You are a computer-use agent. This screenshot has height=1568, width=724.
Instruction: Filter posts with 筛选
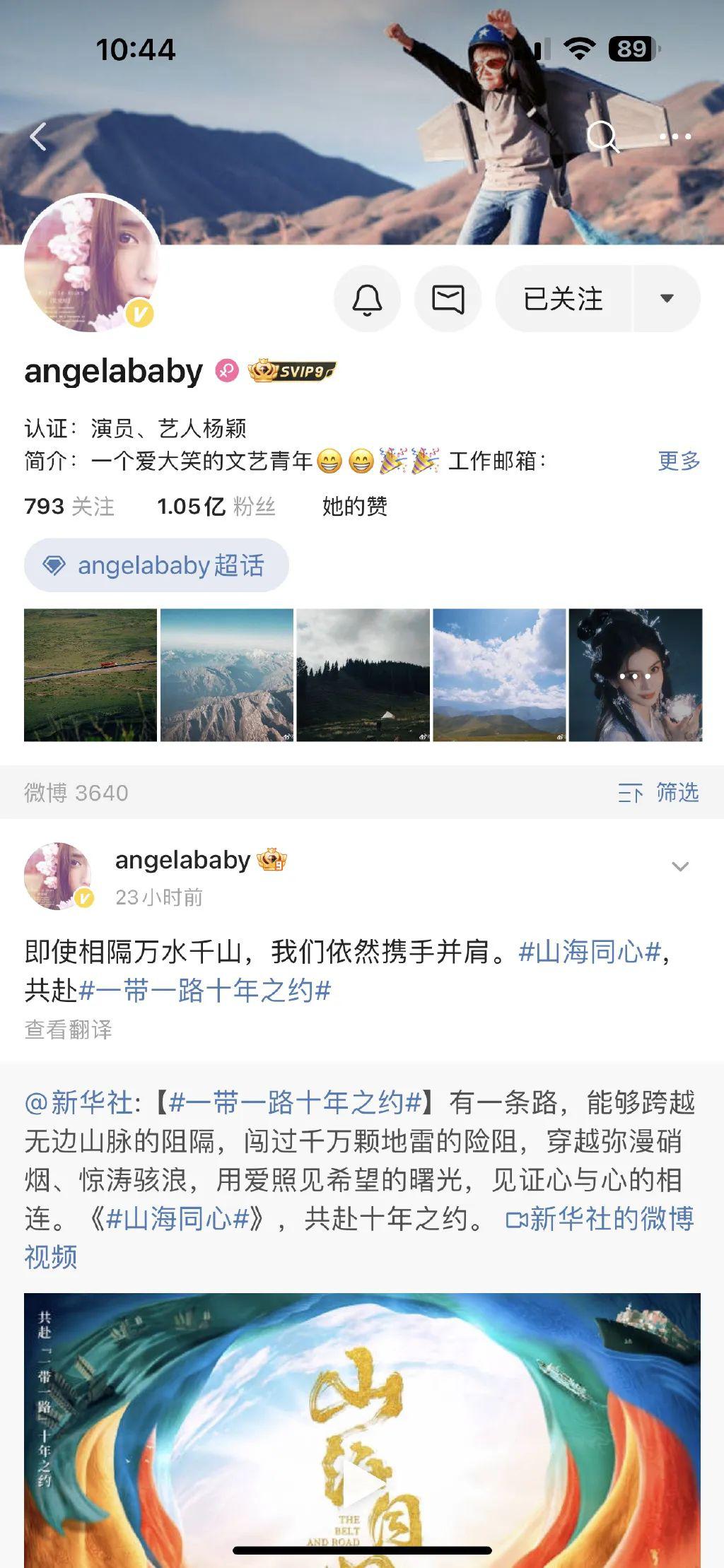(x=659, y=793)
